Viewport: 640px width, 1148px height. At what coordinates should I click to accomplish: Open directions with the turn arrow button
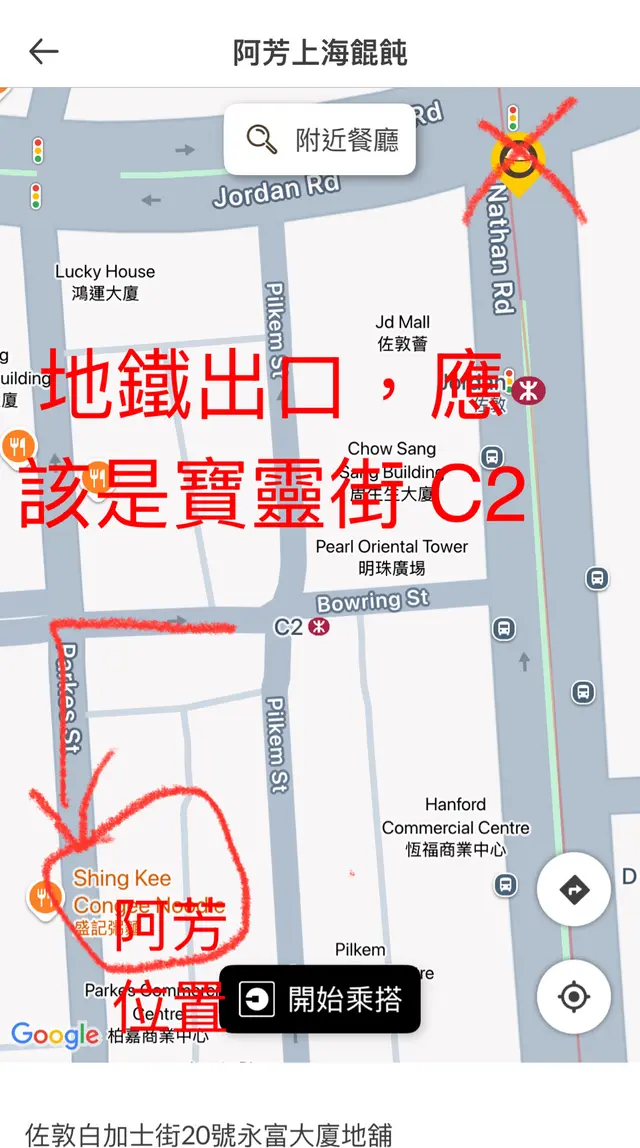coord(573,889)
